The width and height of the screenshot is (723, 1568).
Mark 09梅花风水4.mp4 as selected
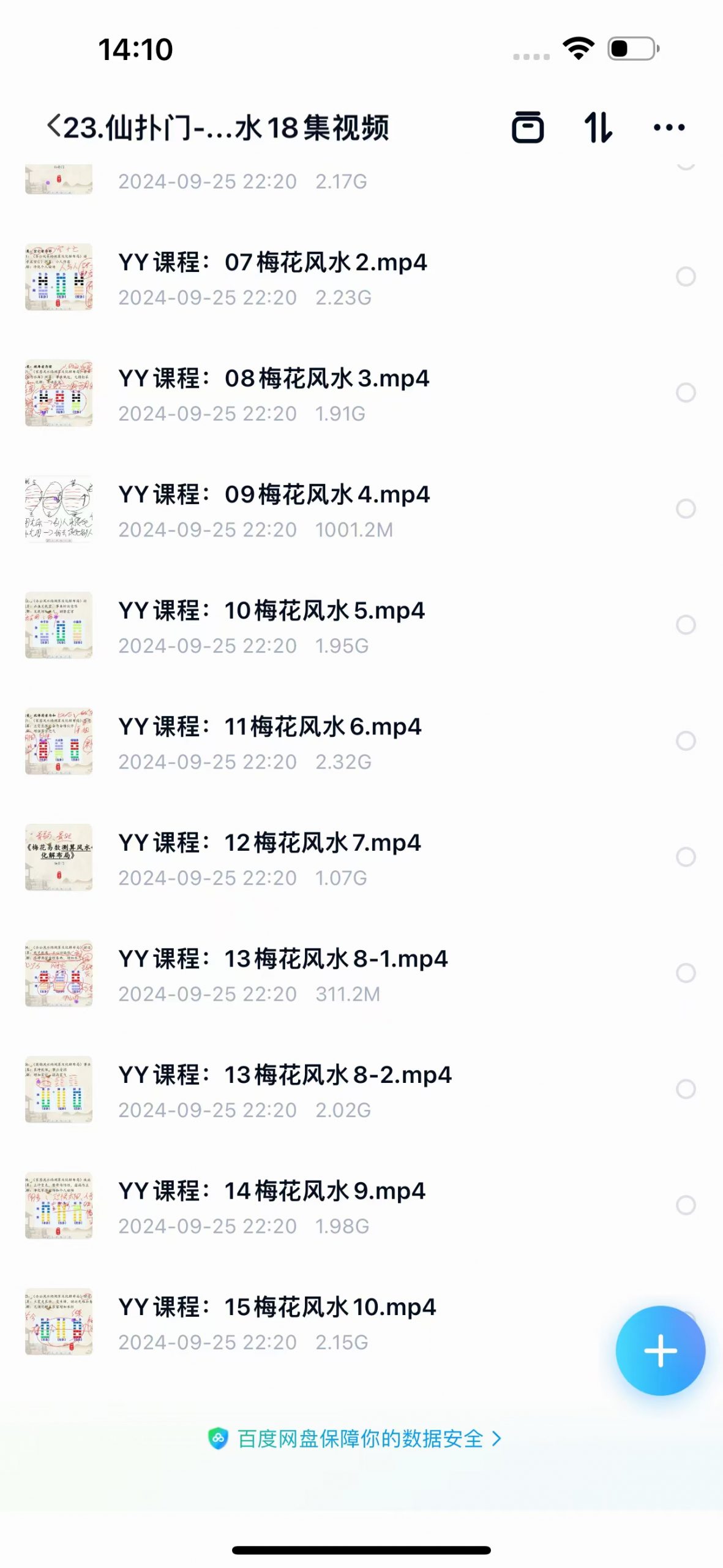(x=686, y=508)
